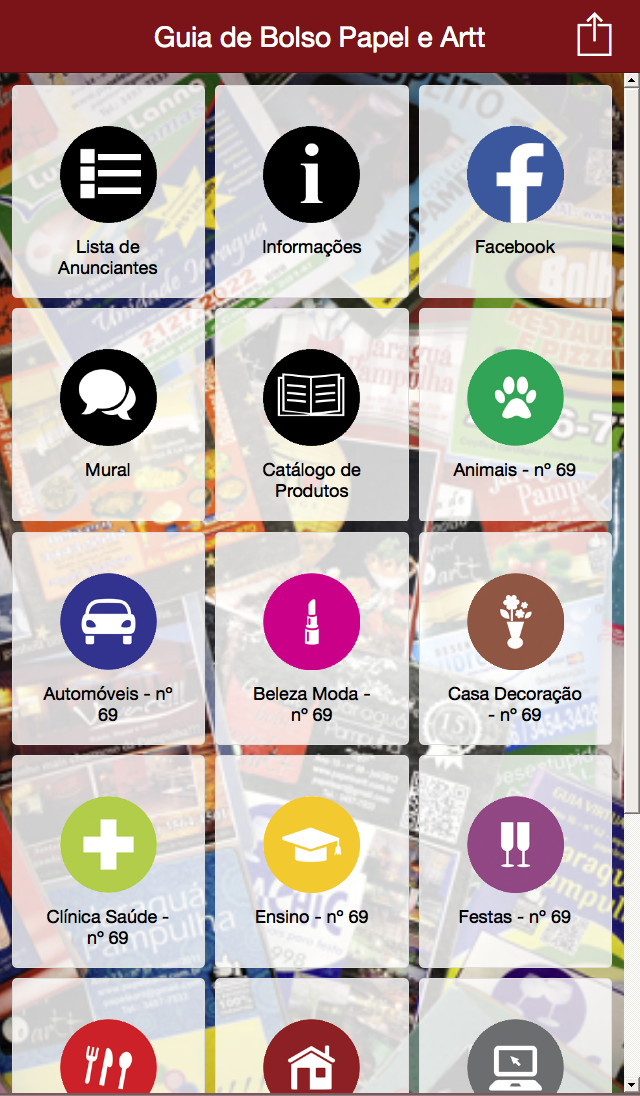Viewport: 640px width, 1096px height.
Task: Tap the share icon in header
Action: (x=594, y=34)
